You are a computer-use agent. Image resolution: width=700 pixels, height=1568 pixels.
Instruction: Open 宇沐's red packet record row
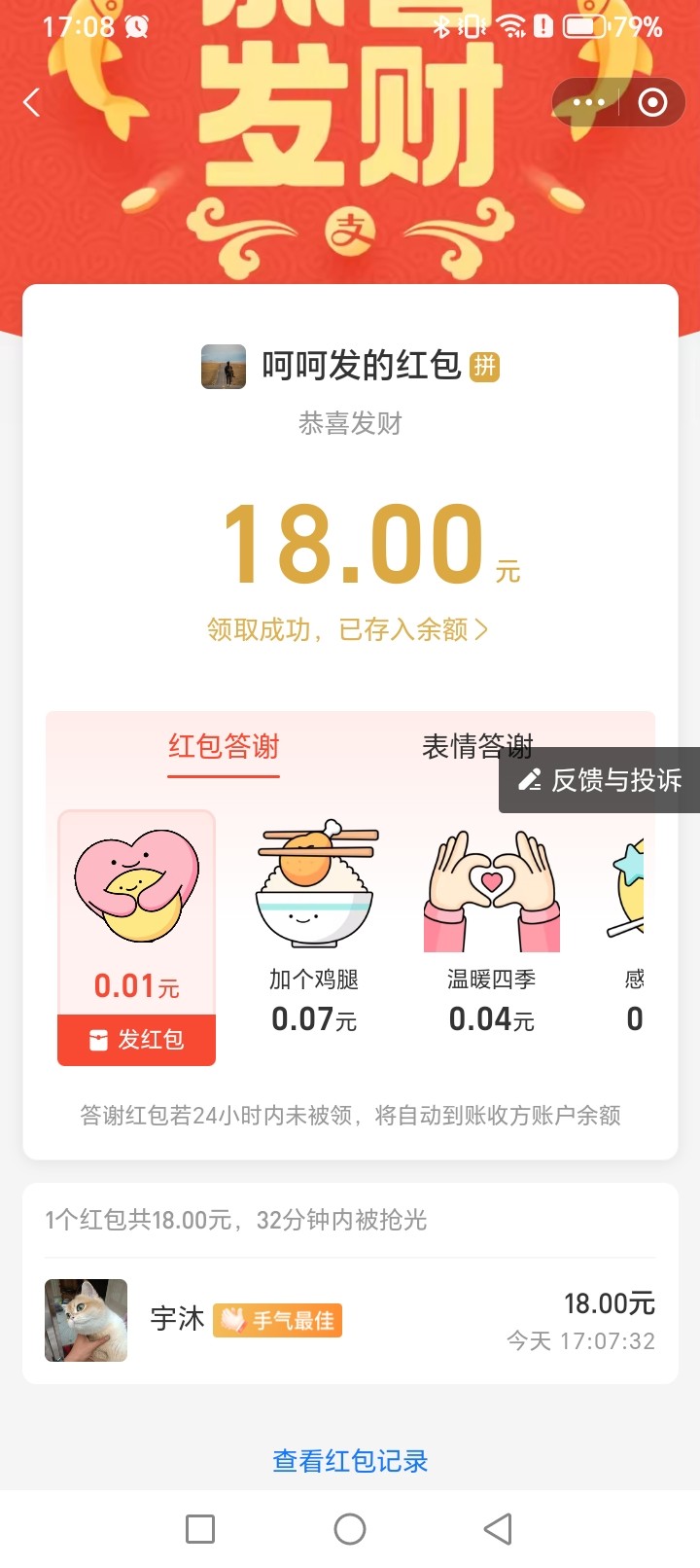click(350, 1320)
